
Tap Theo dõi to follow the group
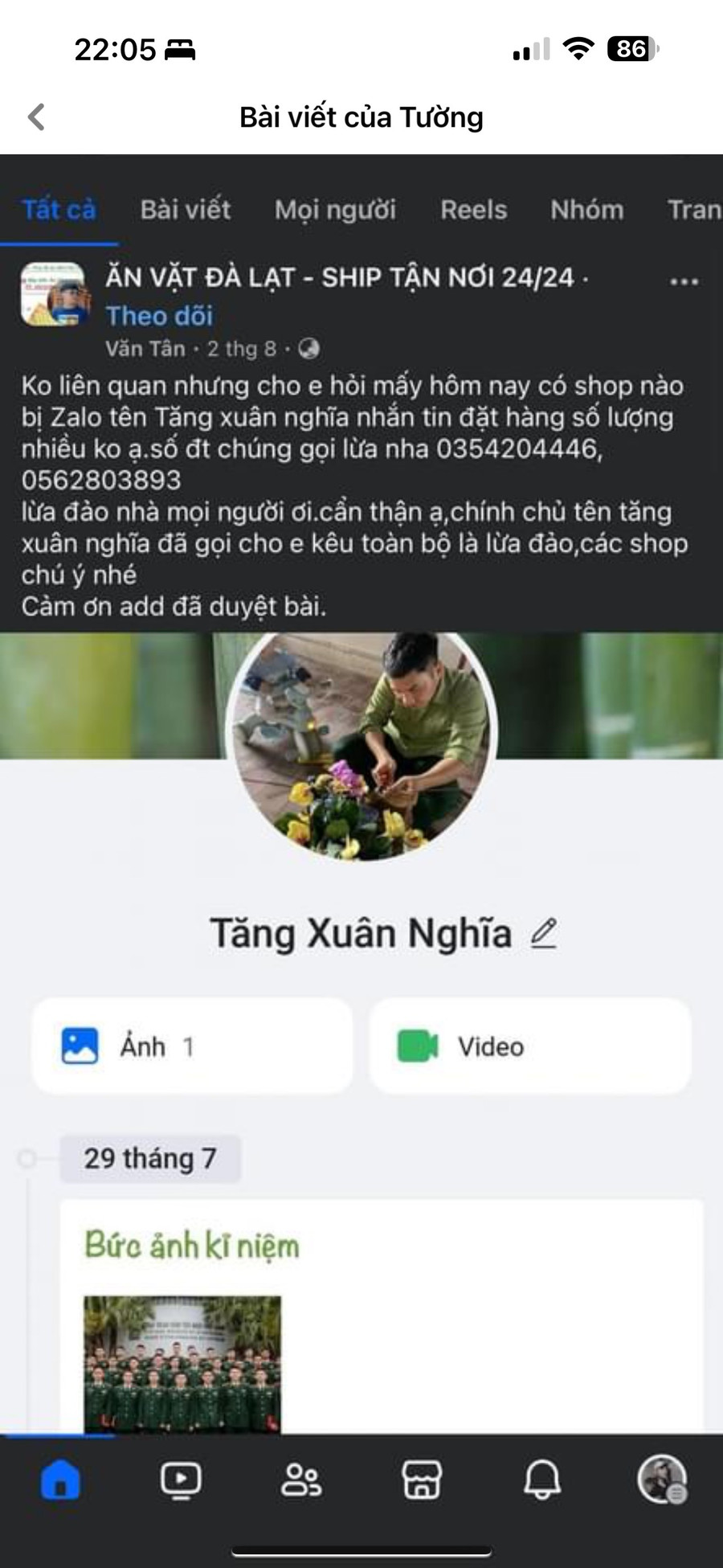(x=158, y=317)
